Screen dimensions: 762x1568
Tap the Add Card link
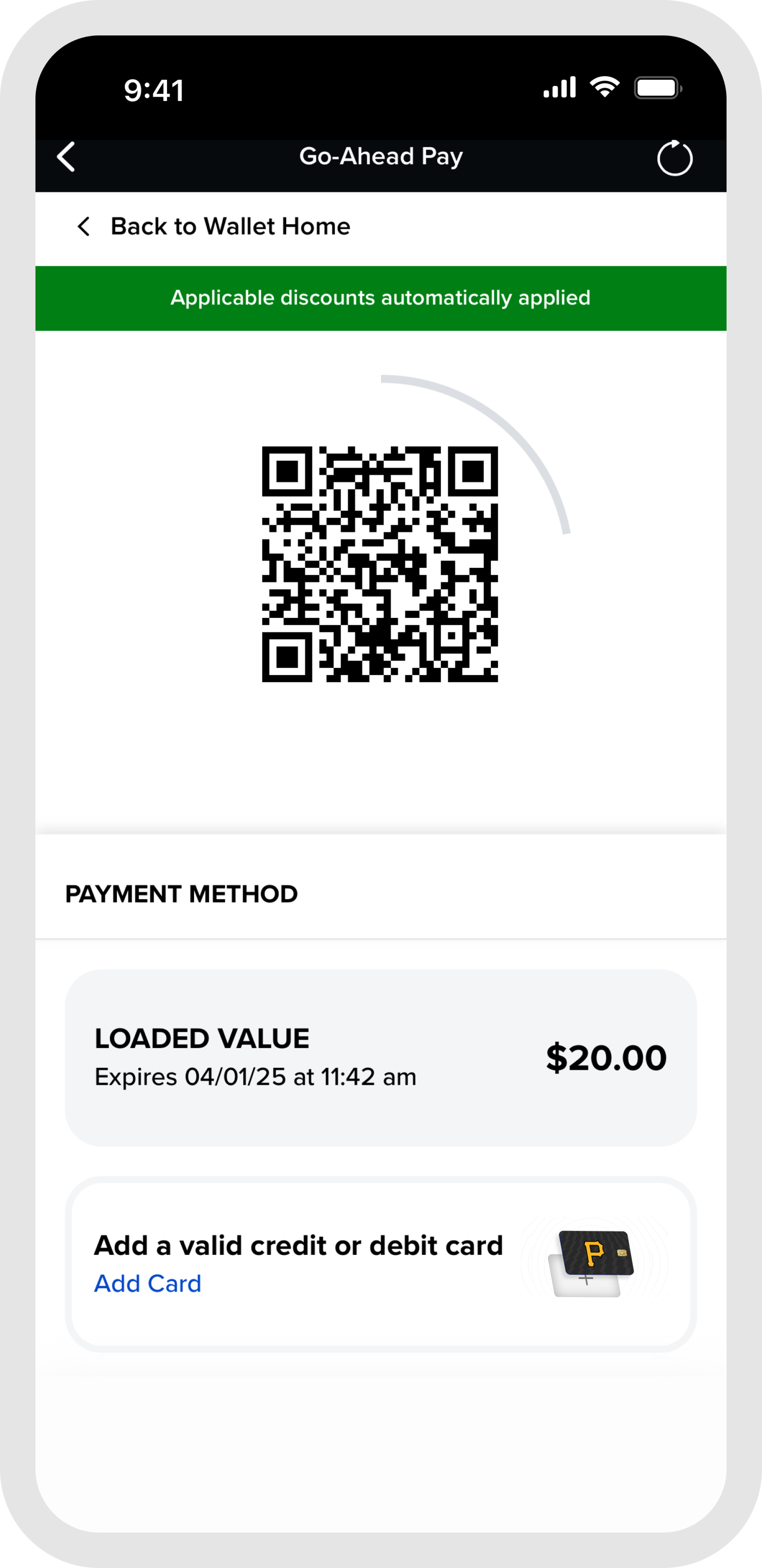coord(147,1283)
